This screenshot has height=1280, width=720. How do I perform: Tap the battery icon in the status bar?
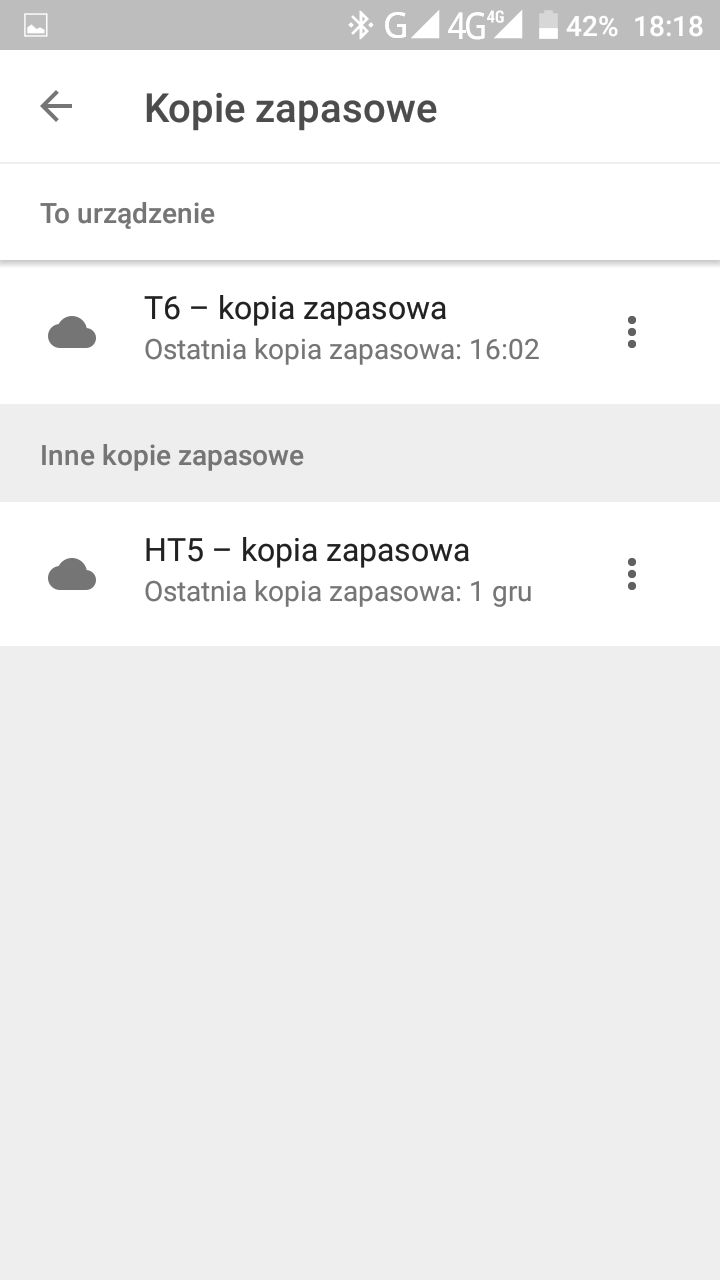click(x=548, y=25)
